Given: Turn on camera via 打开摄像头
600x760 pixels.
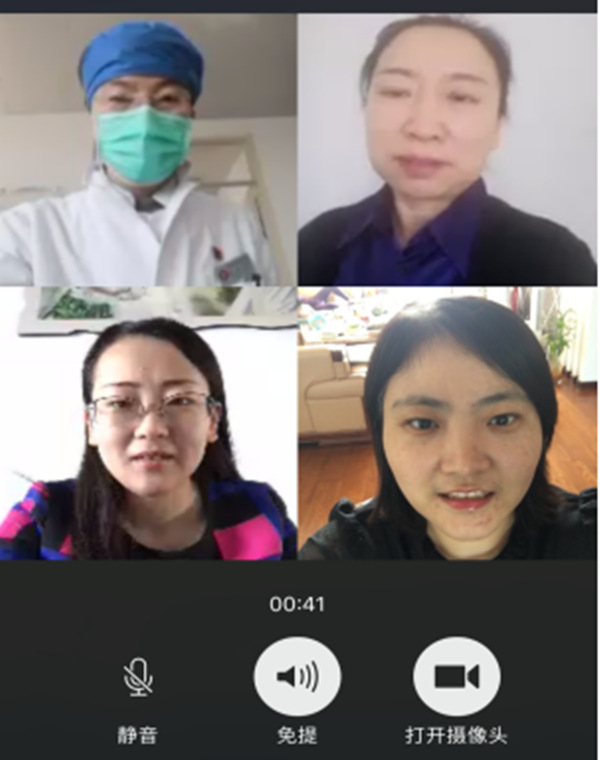Looking at the screenshot, I should pyautogui.click(x=456, y=677).
